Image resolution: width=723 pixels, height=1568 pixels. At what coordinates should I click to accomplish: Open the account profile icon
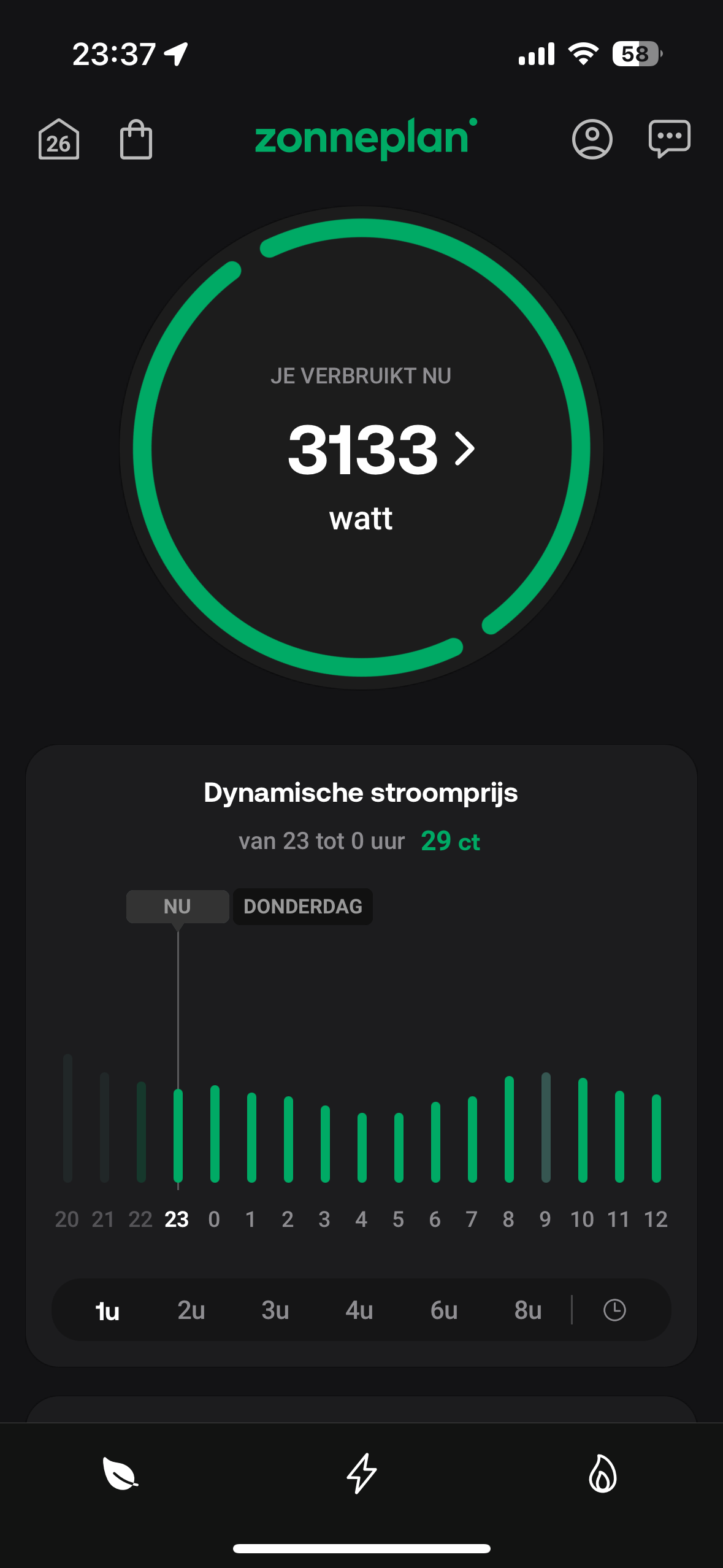click(x=592, y=139)
